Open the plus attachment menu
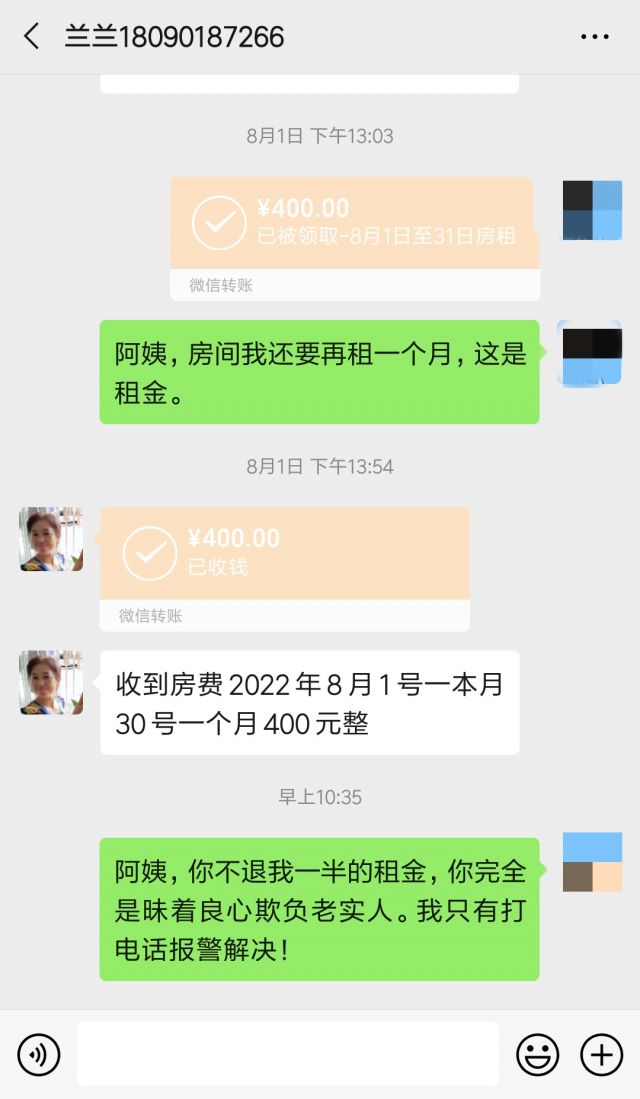The image size is (640, 1099). tap(601, 1054)
